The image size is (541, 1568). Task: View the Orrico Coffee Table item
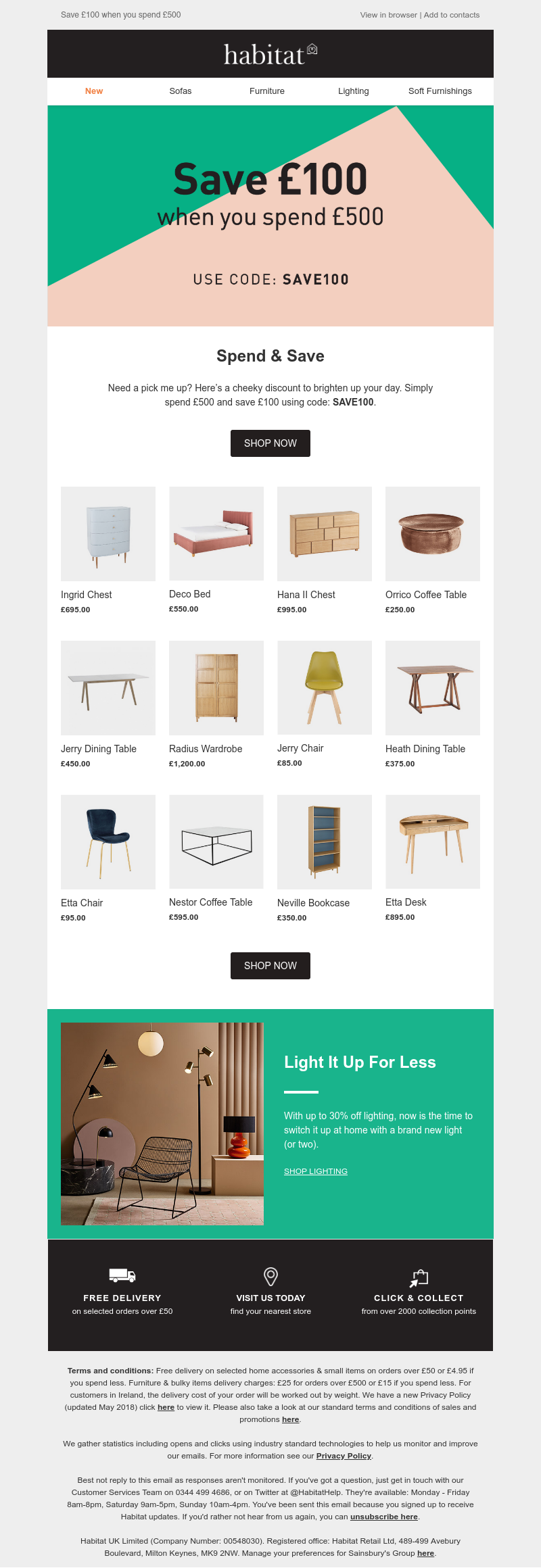[x=433, y=534]
